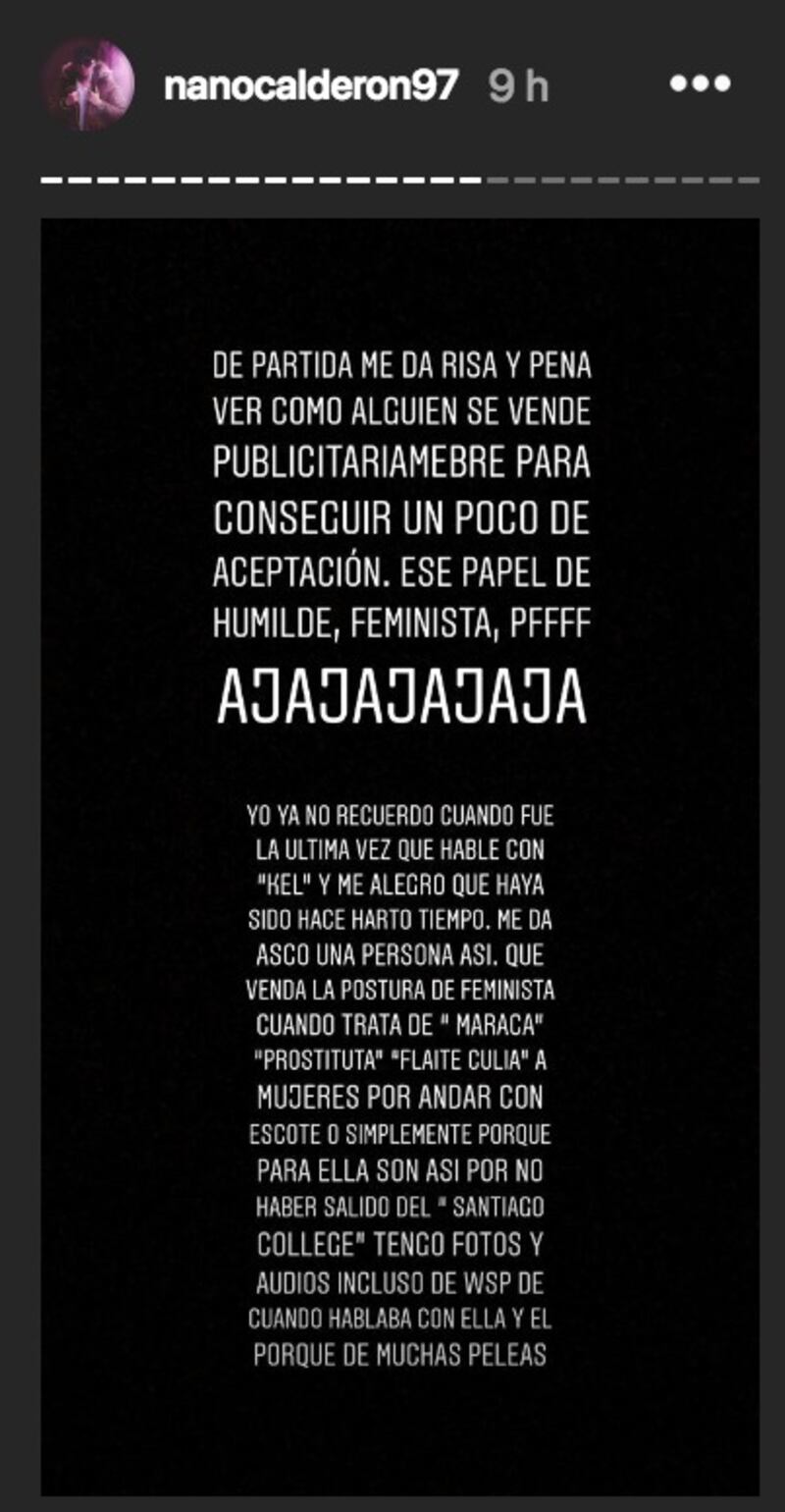
Task: Open nanocalderon97's profile from the username
Action: 311,86
